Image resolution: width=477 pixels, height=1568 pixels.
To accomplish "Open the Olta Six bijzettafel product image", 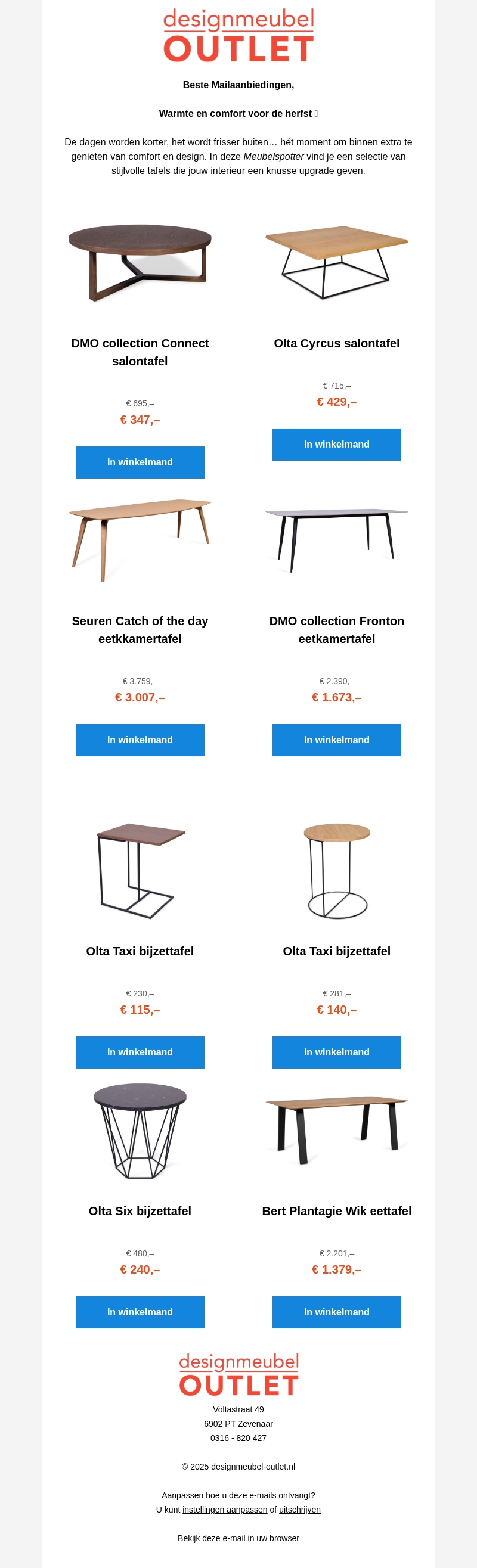I will [x=140, y=1131].
